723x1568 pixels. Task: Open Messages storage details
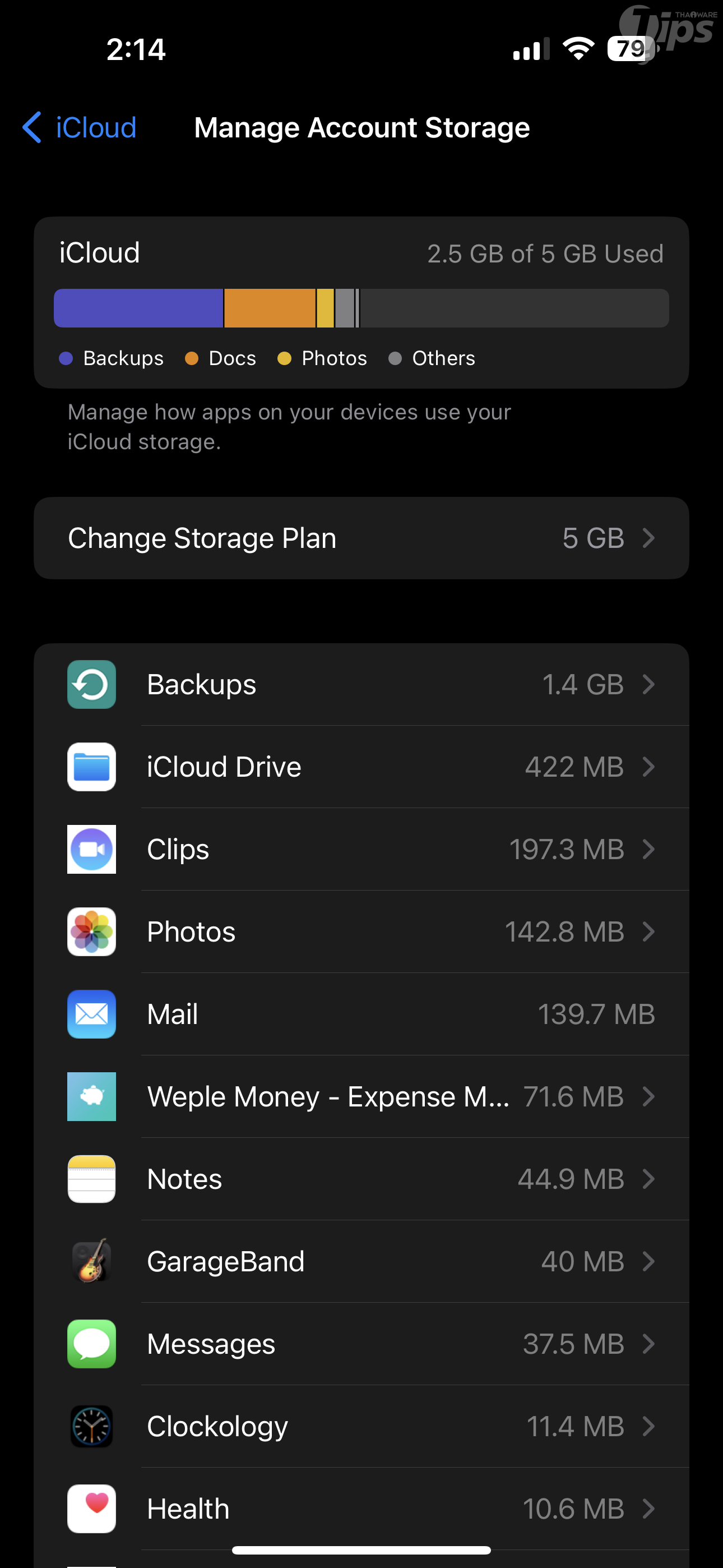[361, 1344]
